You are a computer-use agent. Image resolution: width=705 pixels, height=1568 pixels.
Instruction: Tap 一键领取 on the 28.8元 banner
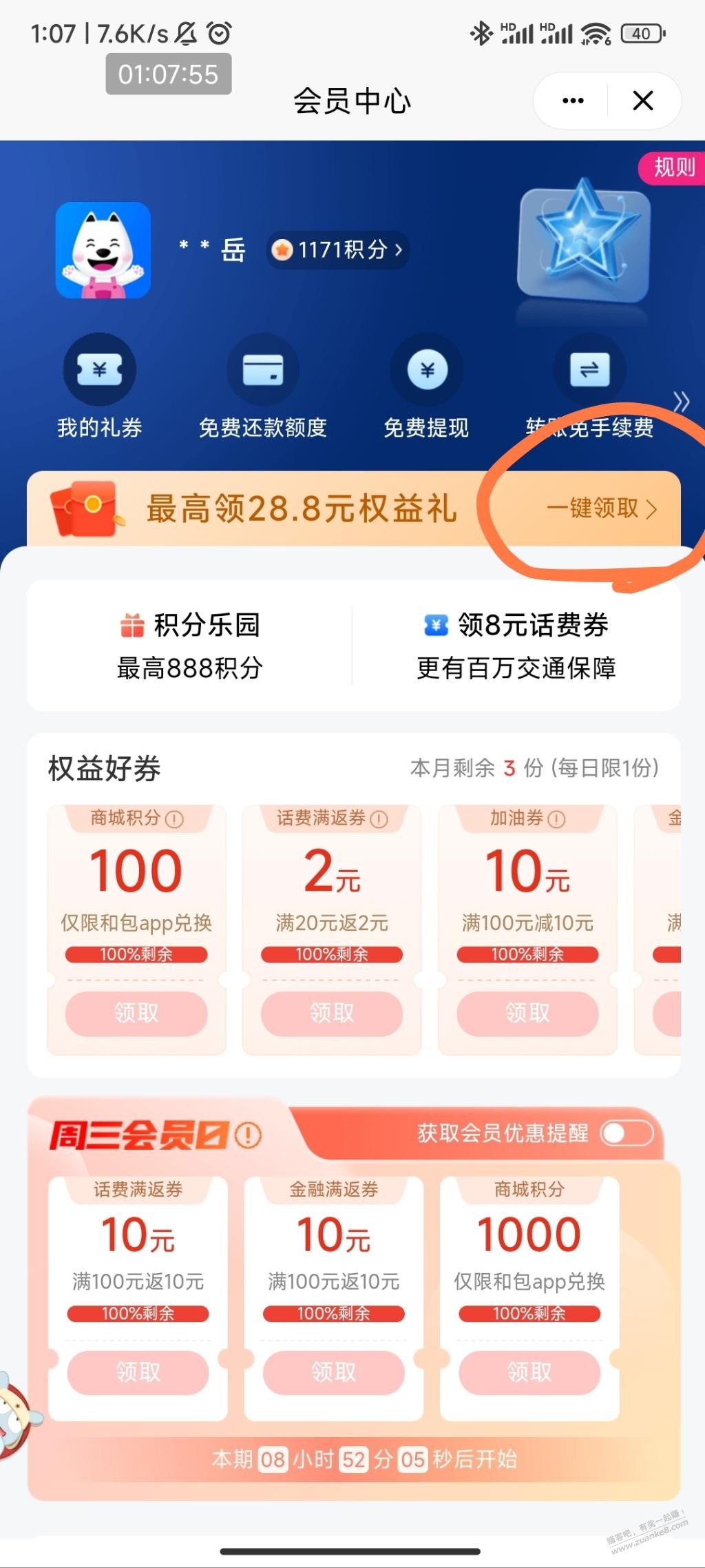click(602, 508)
